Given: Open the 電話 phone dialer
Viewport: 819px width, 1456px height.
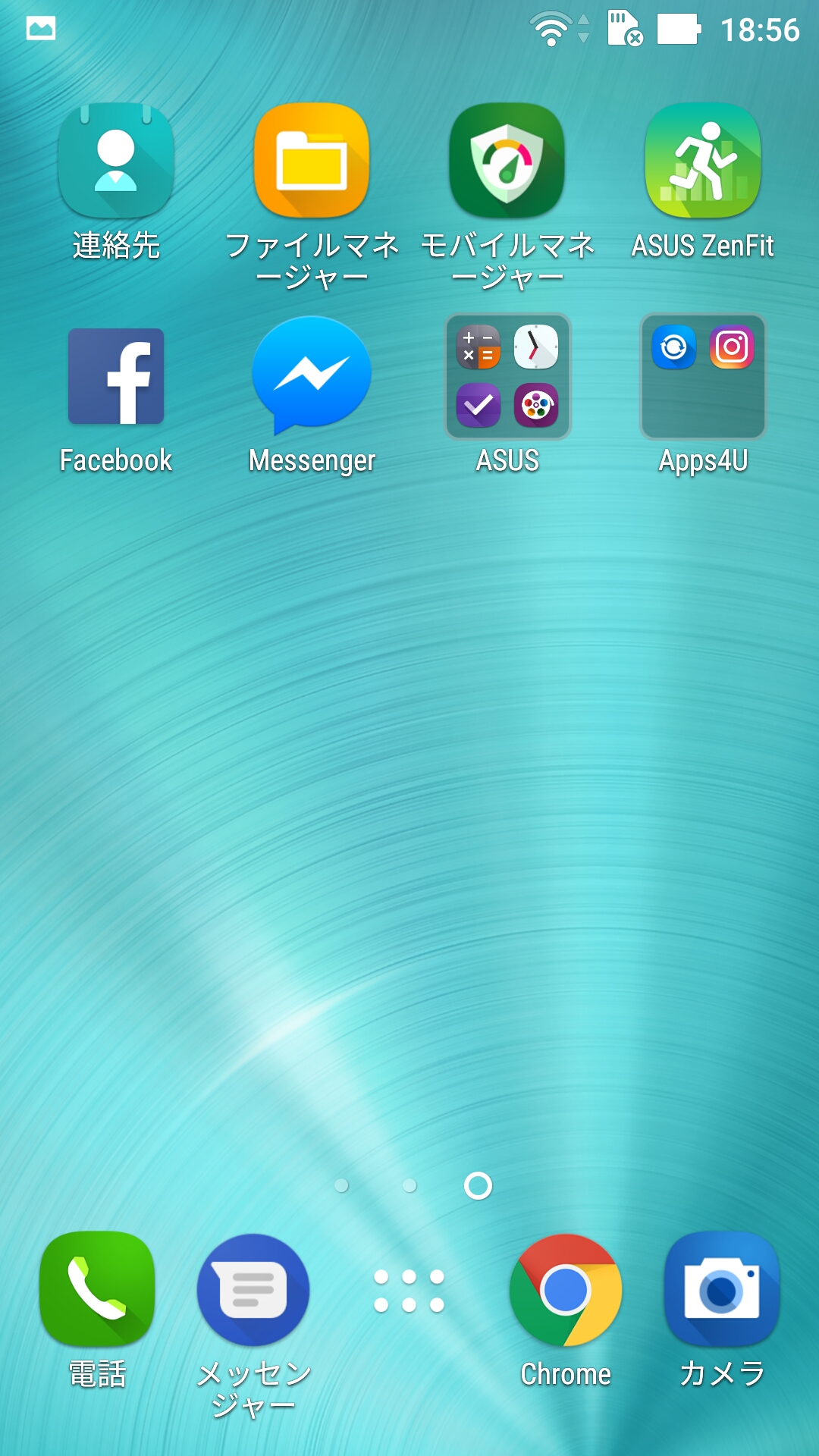Looking at the screenshot, I should click(x=97, y=1289).
